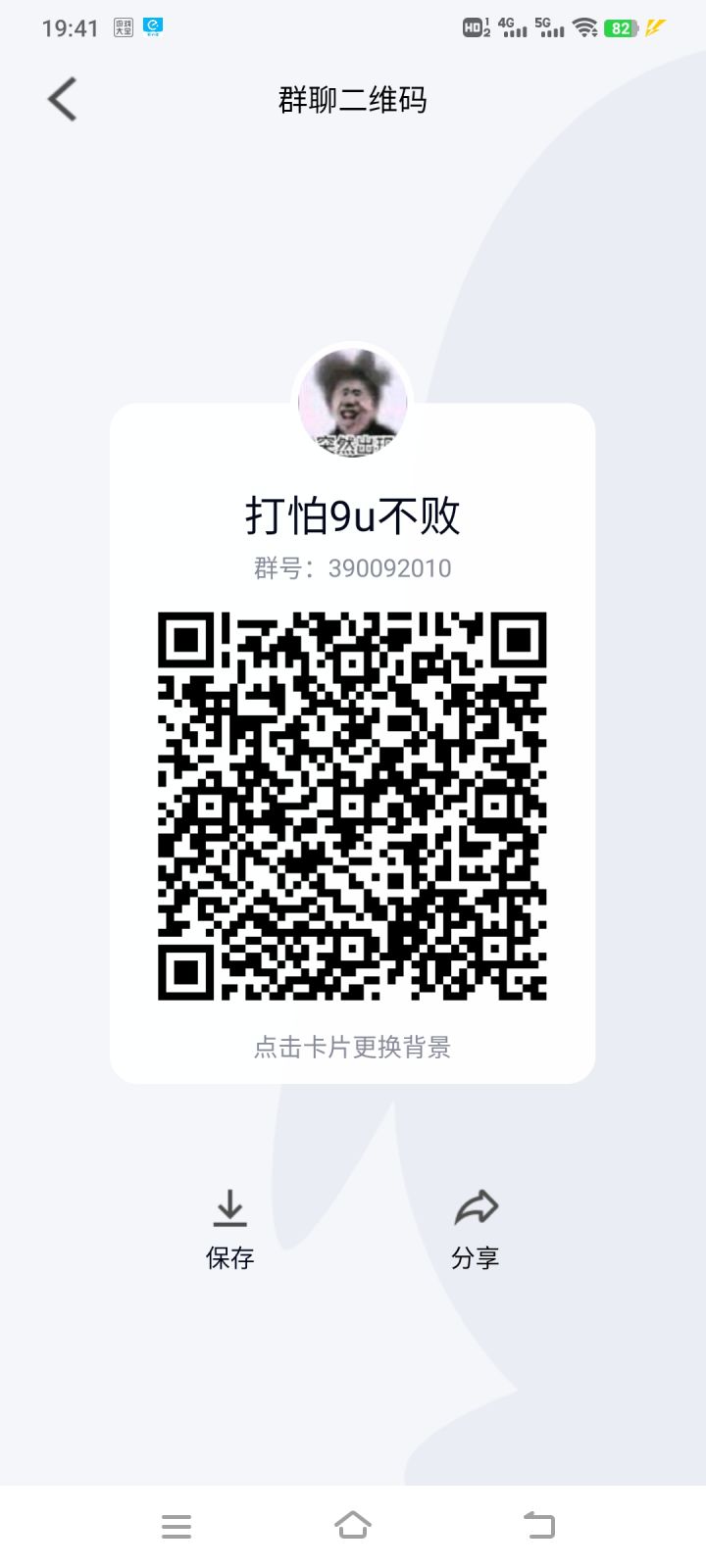Tap the Share forward-arrow icon
The image size is (706, 1568).
tap(477, 1207)
